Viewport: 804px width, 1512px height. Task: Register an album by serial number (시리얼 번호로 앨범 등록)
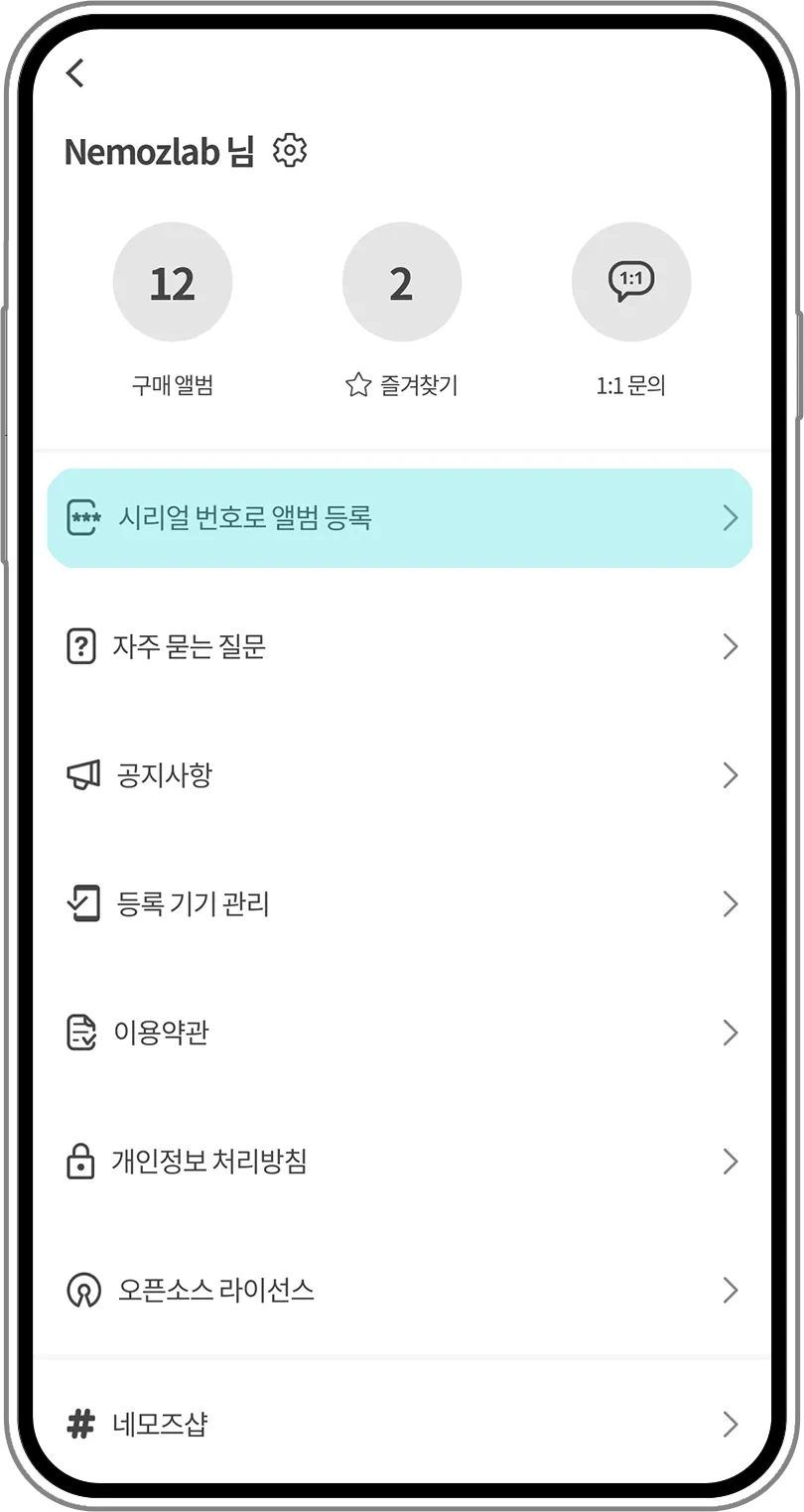400,517
